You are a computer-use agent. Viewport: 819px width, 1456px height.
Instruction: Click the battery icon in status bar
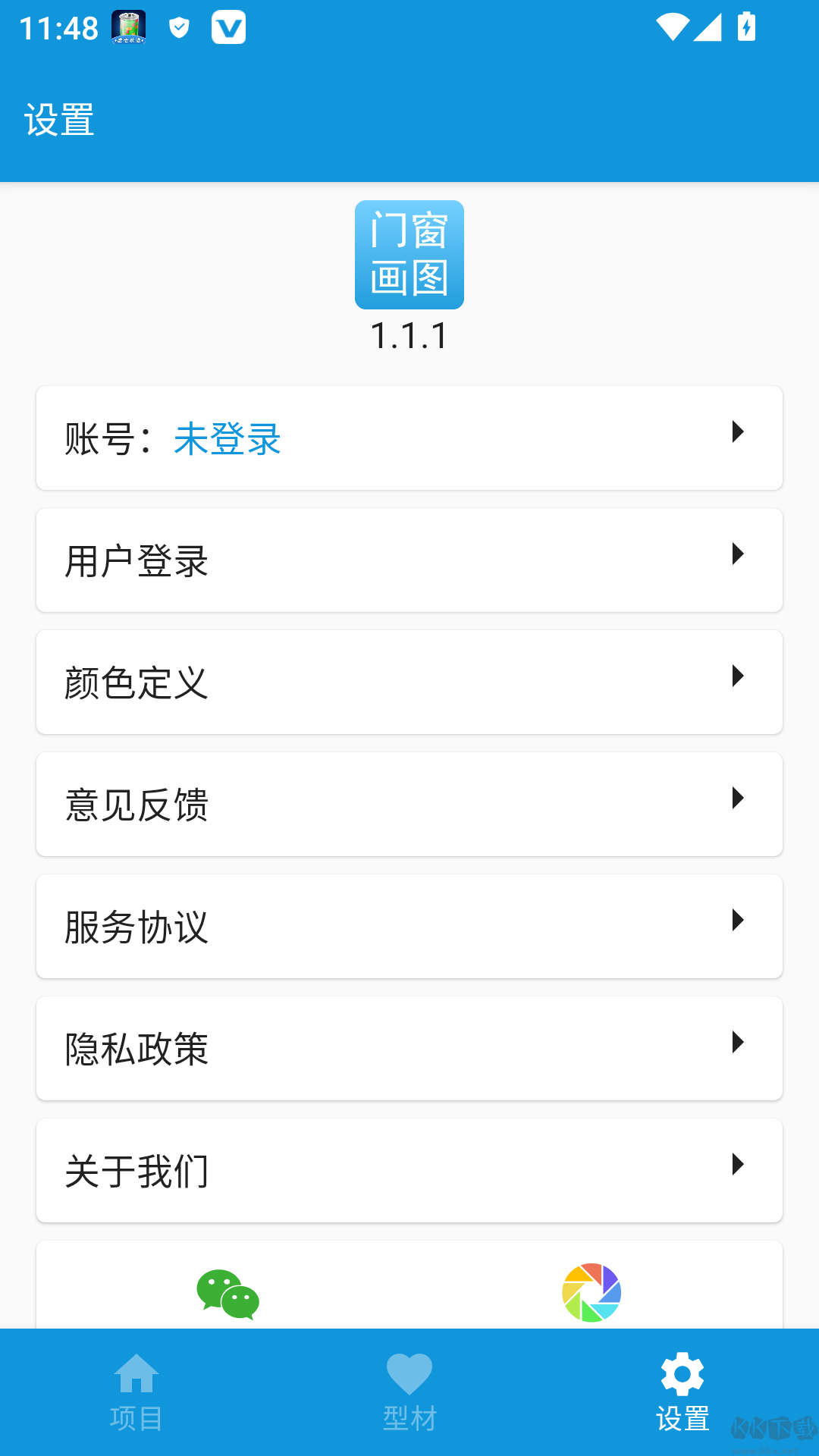click(746, 27)
